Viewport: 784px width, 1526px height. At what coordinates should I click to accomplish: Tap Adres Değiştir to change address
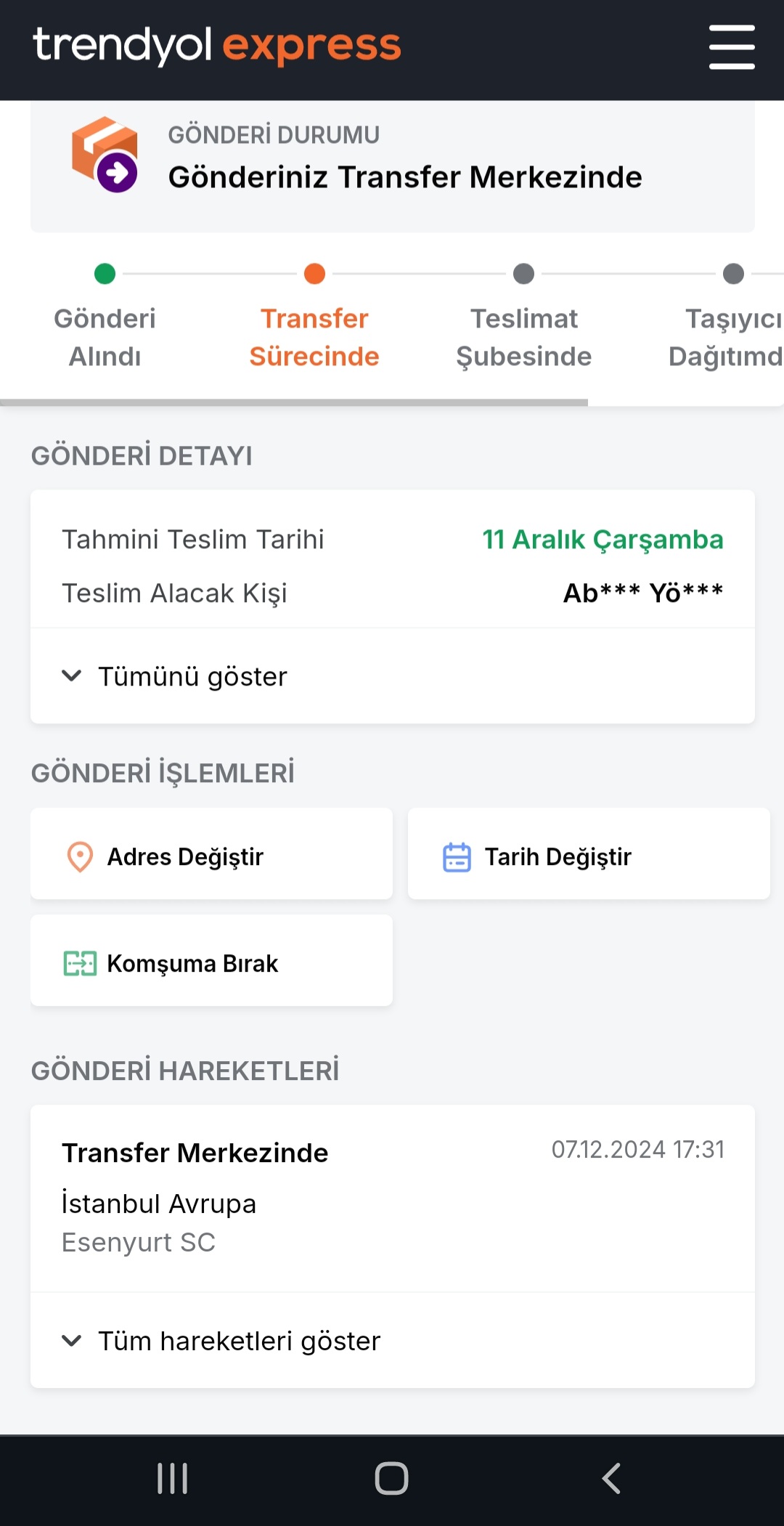click(x=211, y=855)
